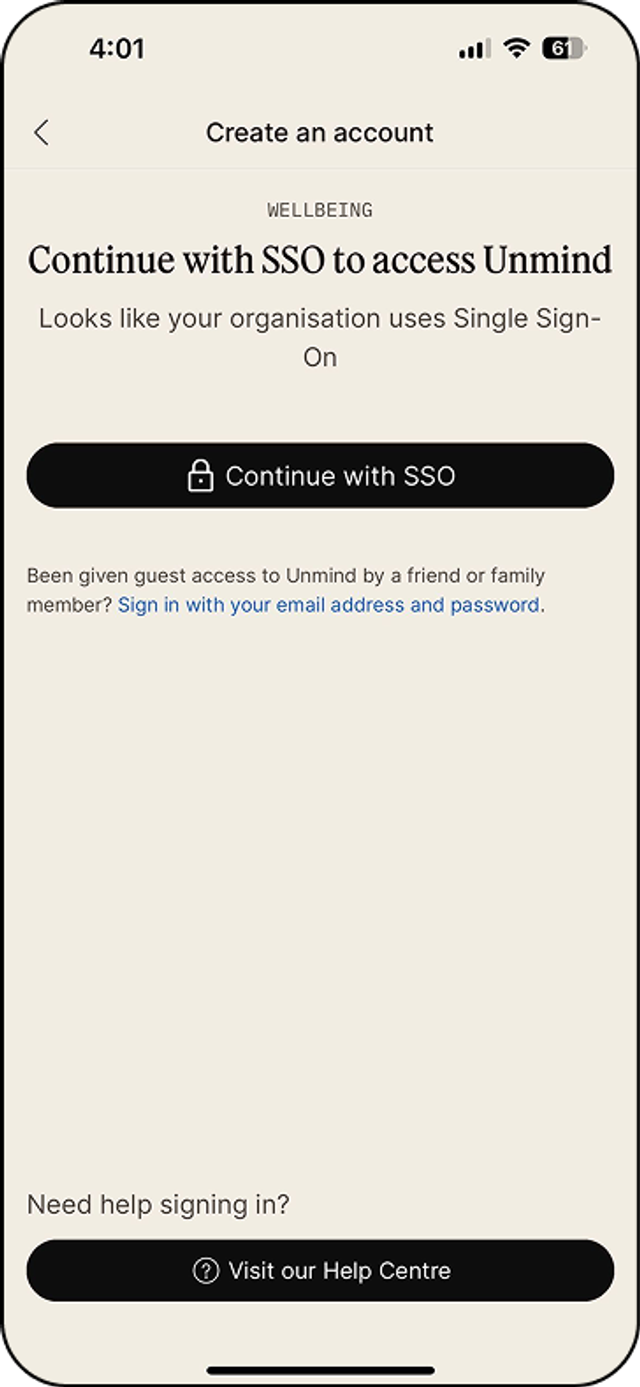This screenshot has height=1387, width=640.
Task: Open sign in with email address and password link
Action: (x=329, y=605)
